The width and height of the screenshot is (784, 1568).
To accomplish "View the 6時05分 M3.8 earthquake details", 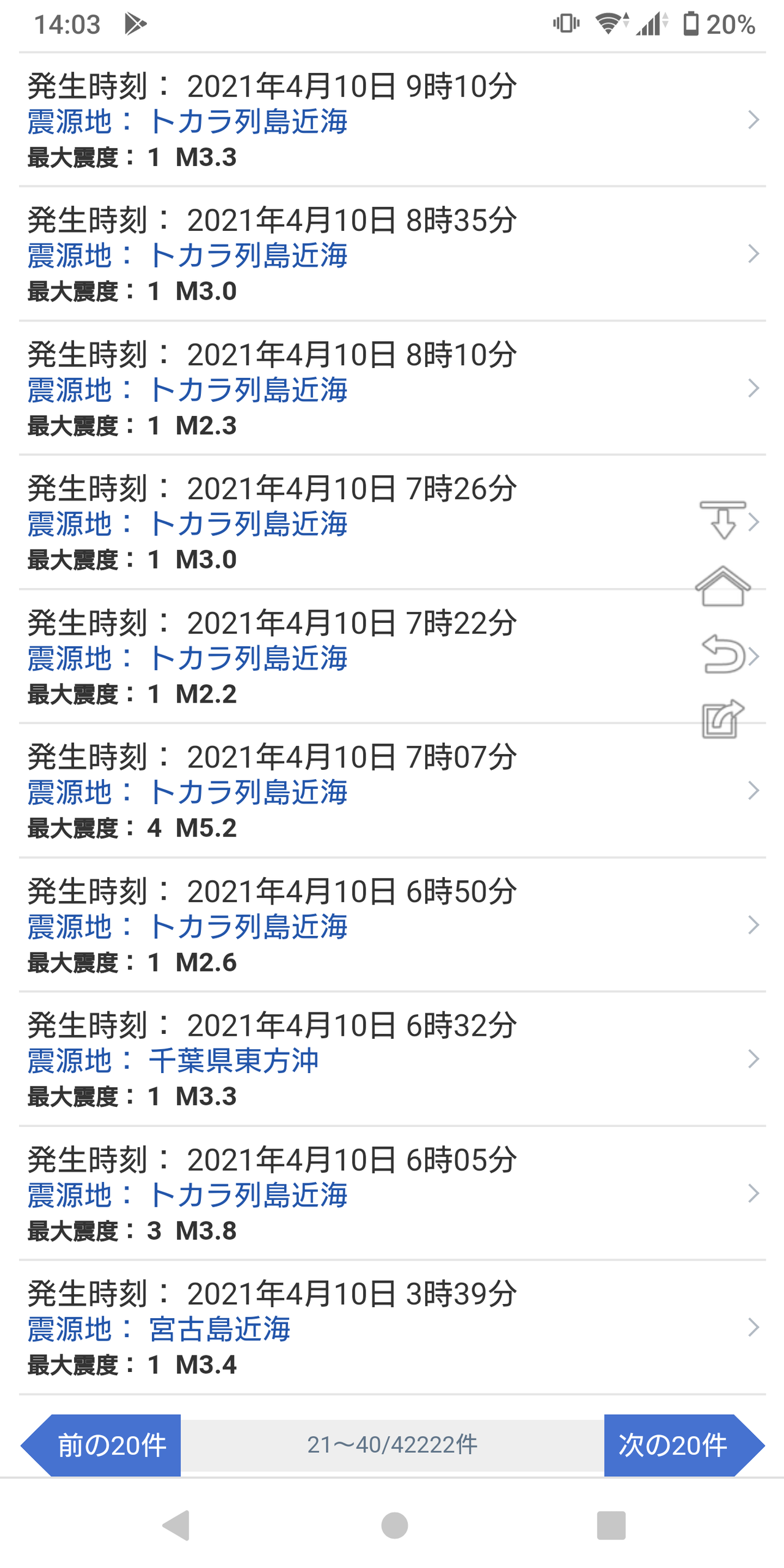I will click(367, 1193).
